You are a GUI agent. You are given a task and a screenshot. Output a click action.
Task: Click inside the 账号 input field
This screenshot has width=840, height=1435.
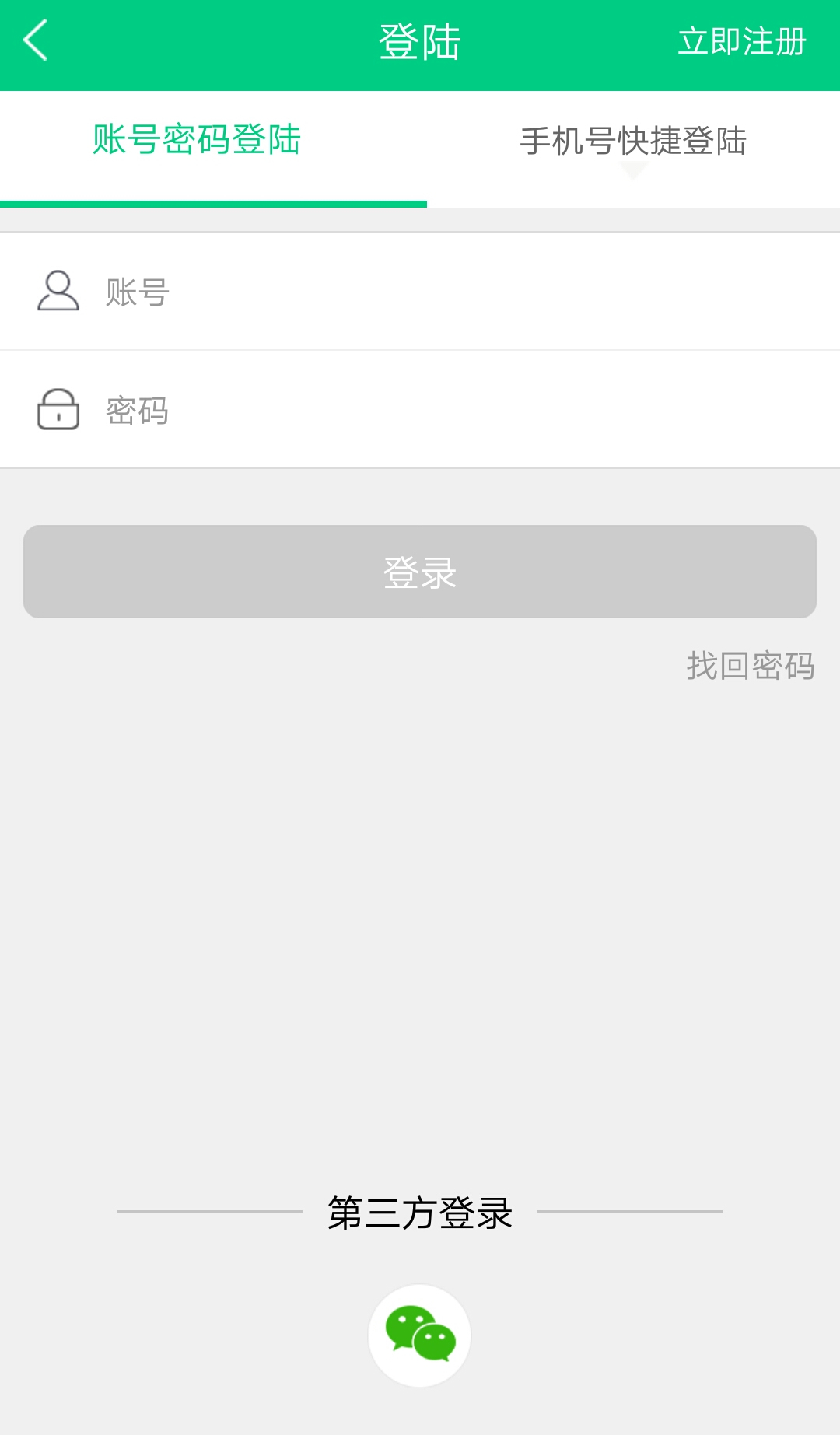pyautogui.click(x=311, y=290)
